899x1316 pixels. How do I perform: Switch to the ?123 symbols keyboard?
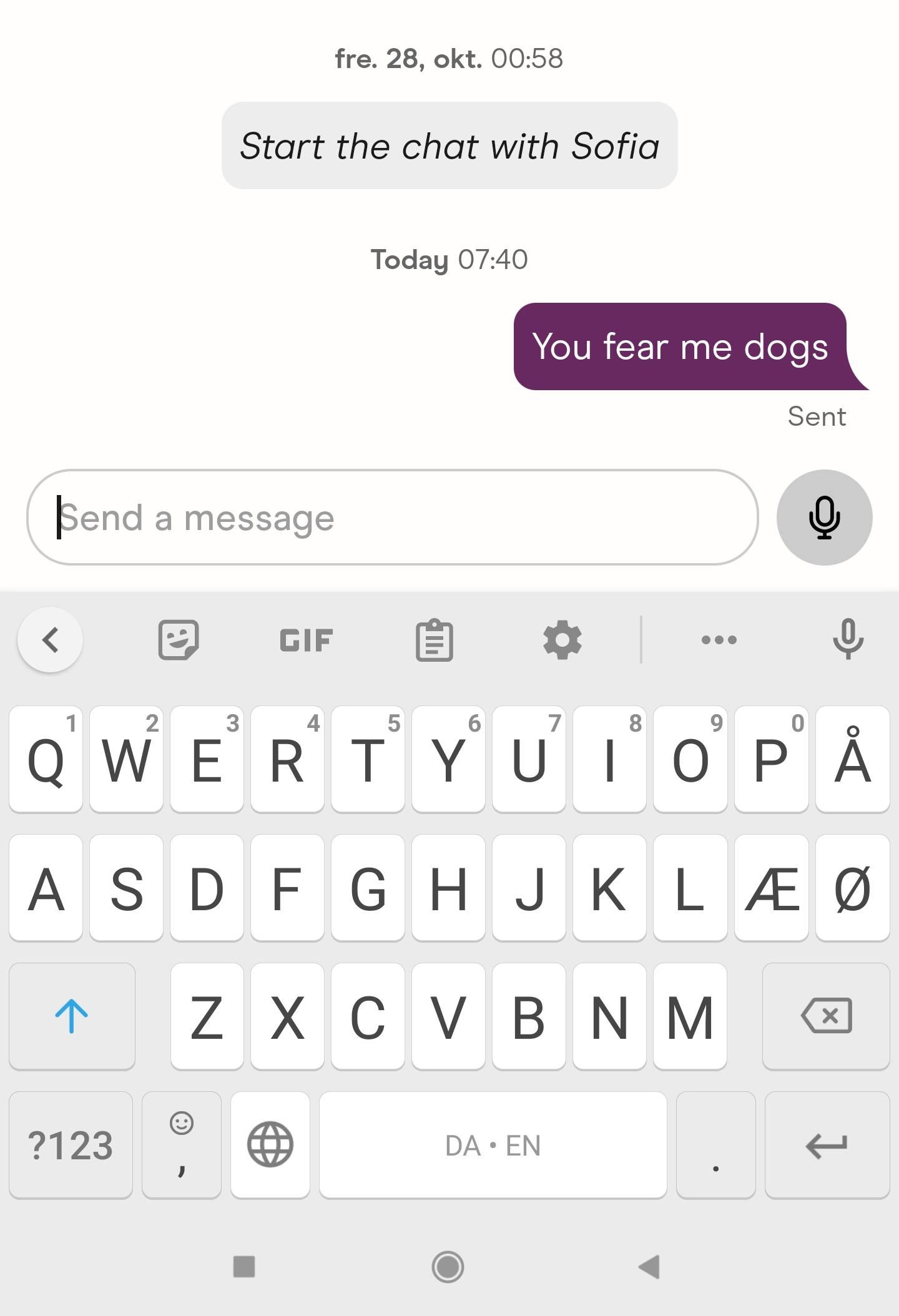(x=71, y=1146)
